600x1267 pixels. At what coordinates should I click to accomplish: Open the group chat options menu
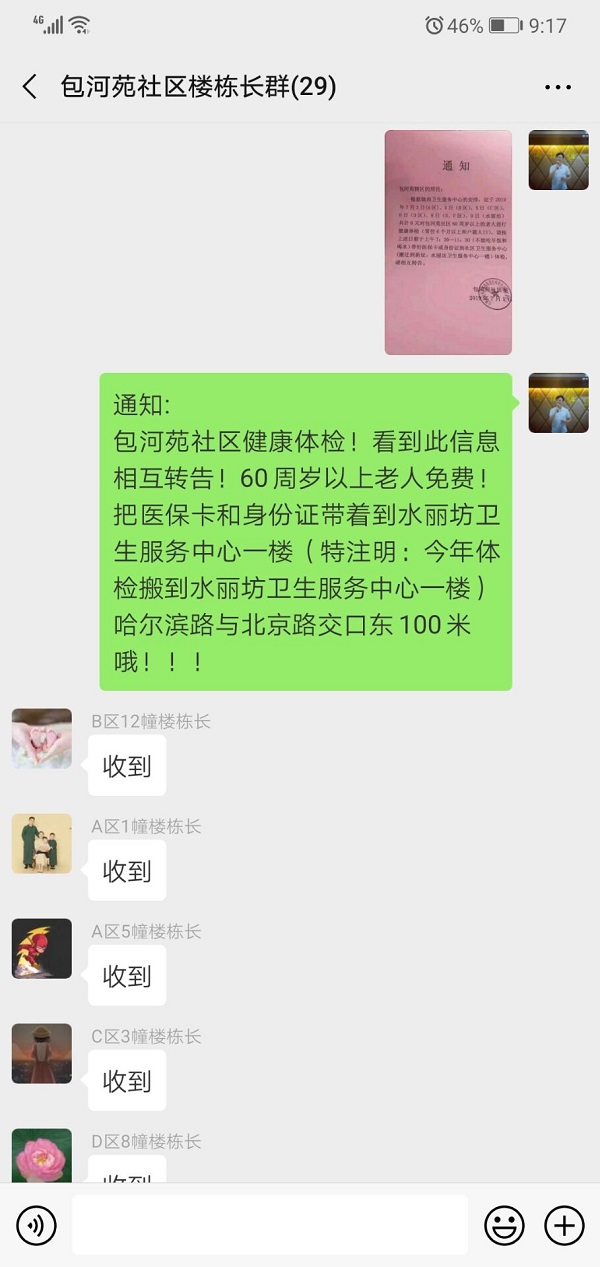point(557,88)
